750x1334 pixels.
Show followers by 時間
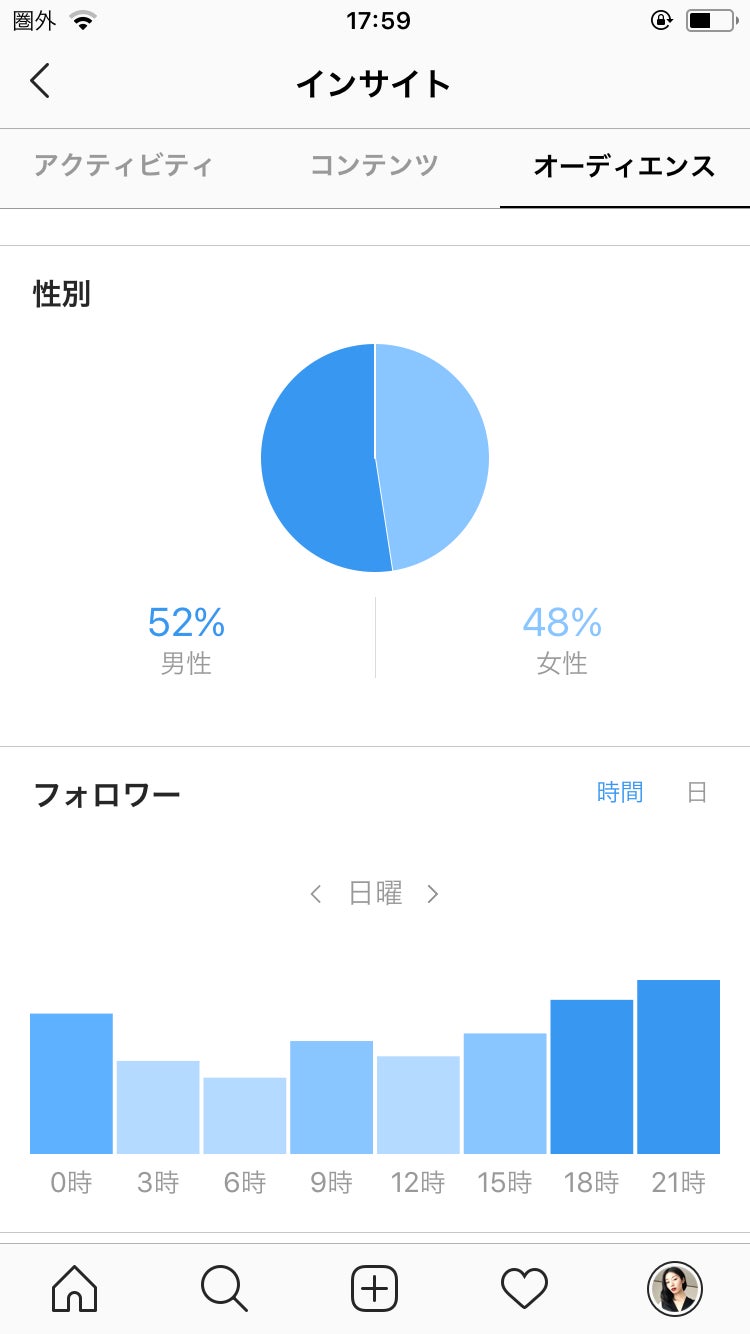tap(620, 793)
